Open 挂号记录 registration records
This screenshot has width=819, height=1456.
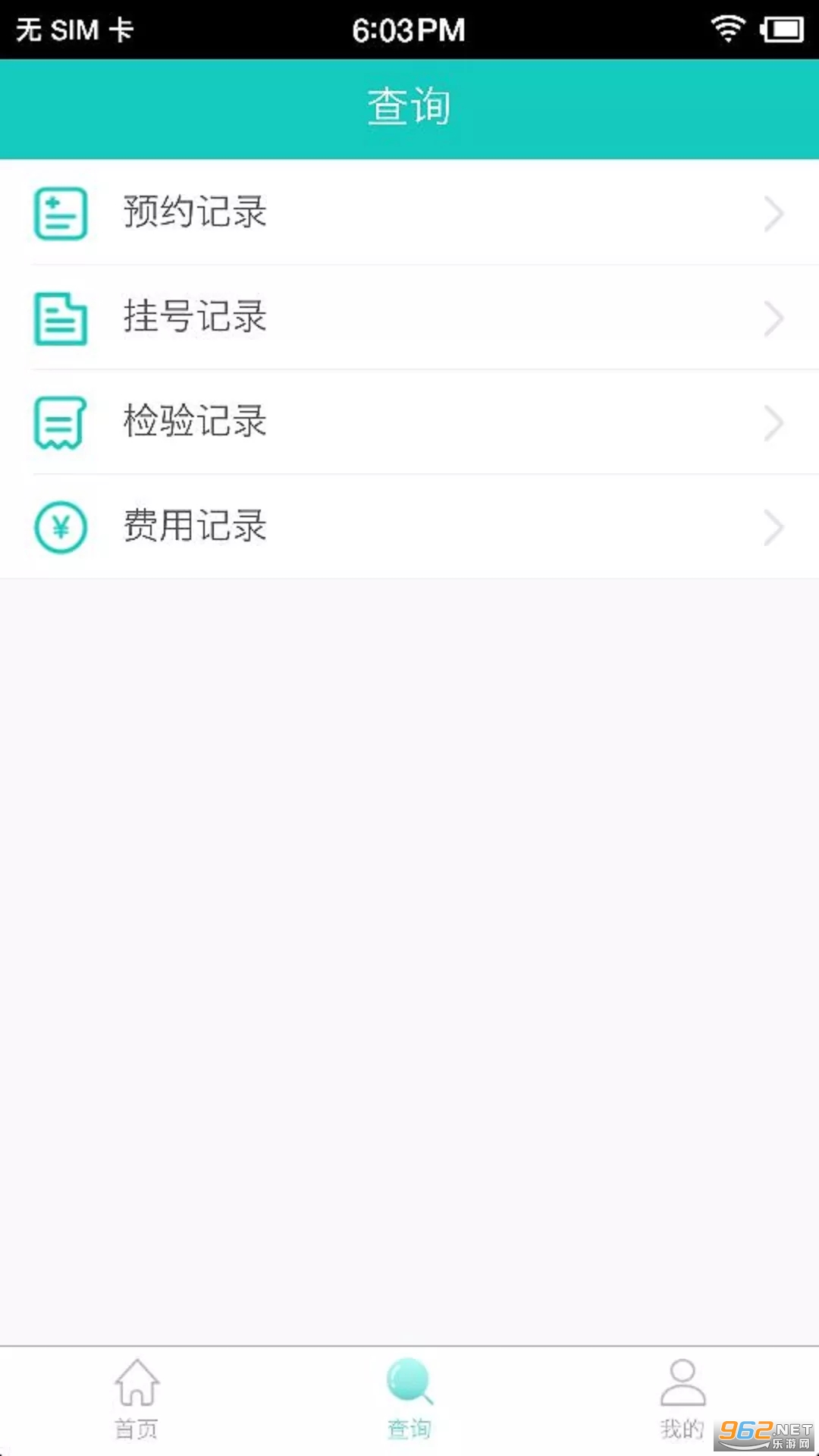point(409,317)
